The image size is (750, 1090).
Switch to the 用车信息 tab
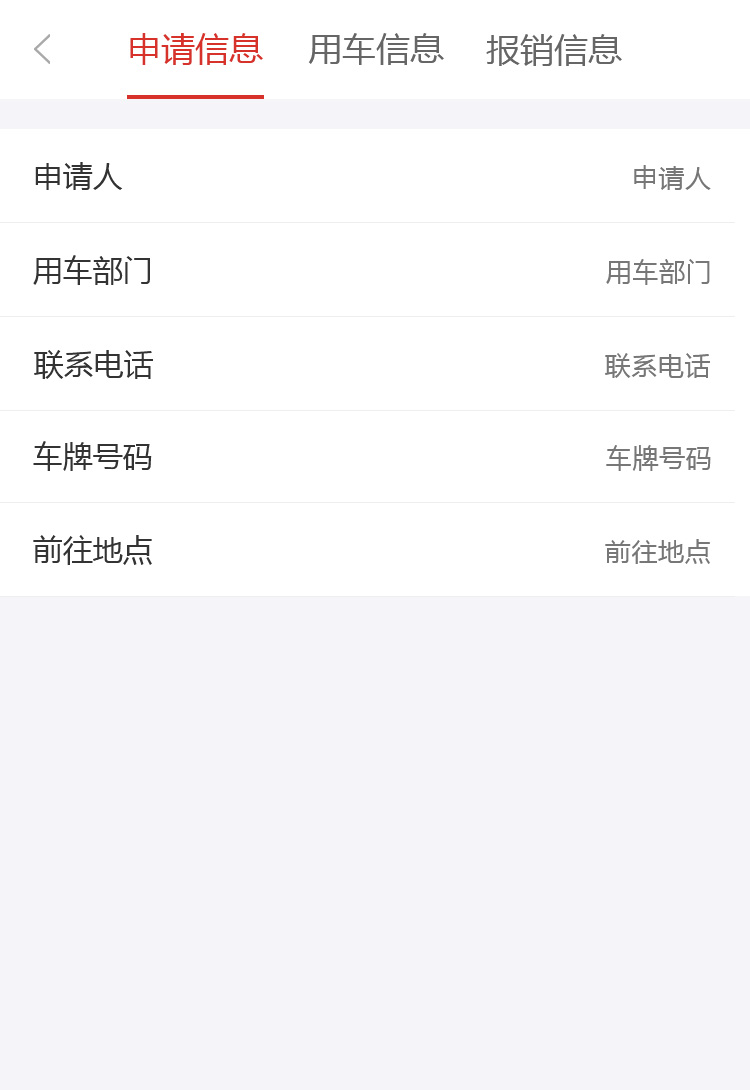click(375, 49)
